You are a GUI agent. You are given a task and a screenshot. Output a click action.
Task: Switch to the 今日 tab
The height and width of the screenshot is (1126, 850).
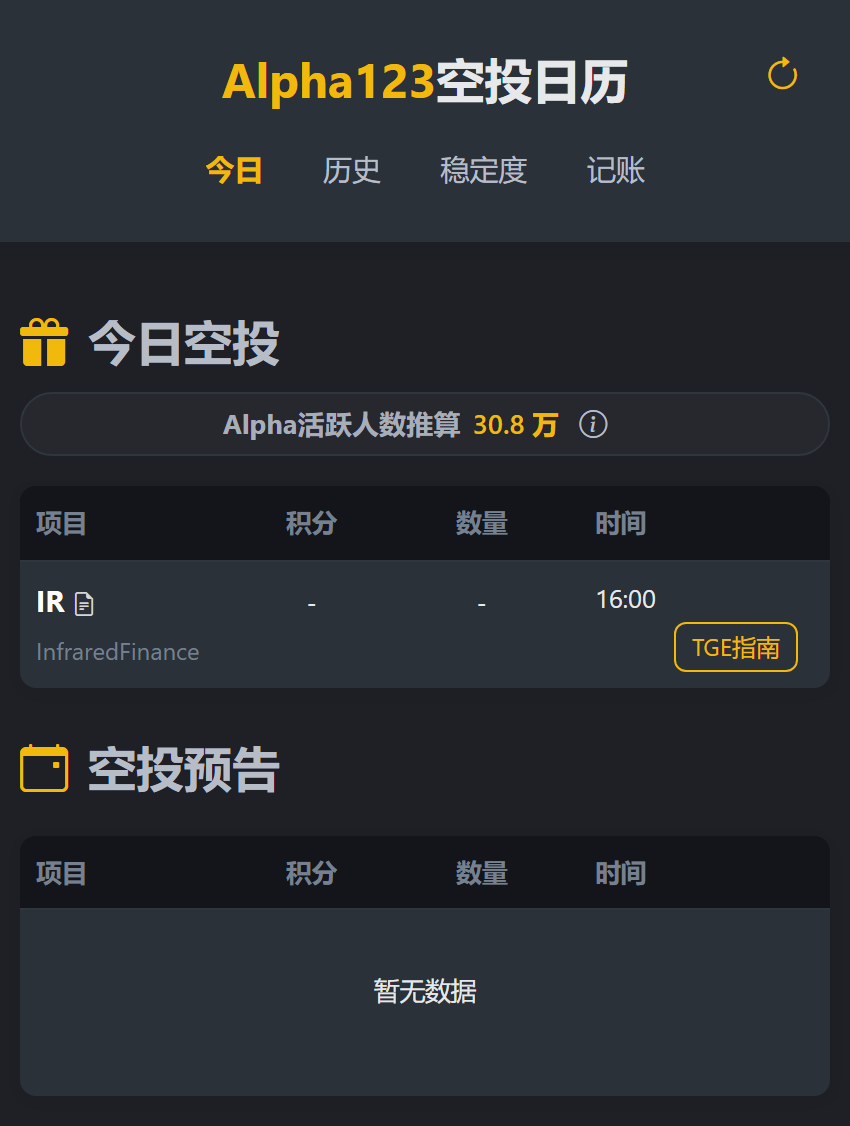coord(234,171)
